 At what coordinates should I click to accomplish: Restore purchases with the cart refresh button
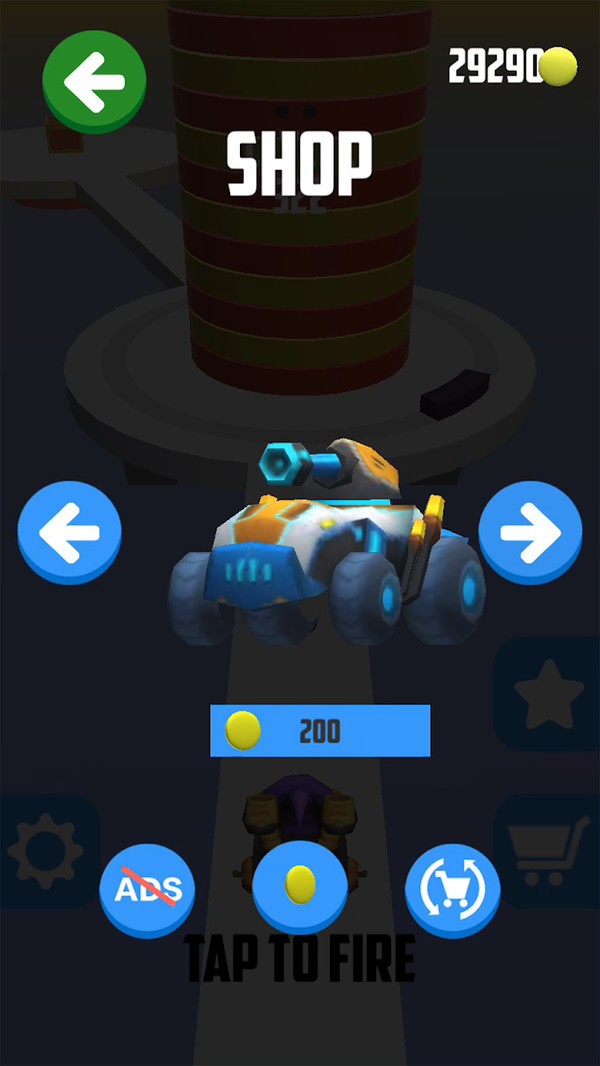453,886
